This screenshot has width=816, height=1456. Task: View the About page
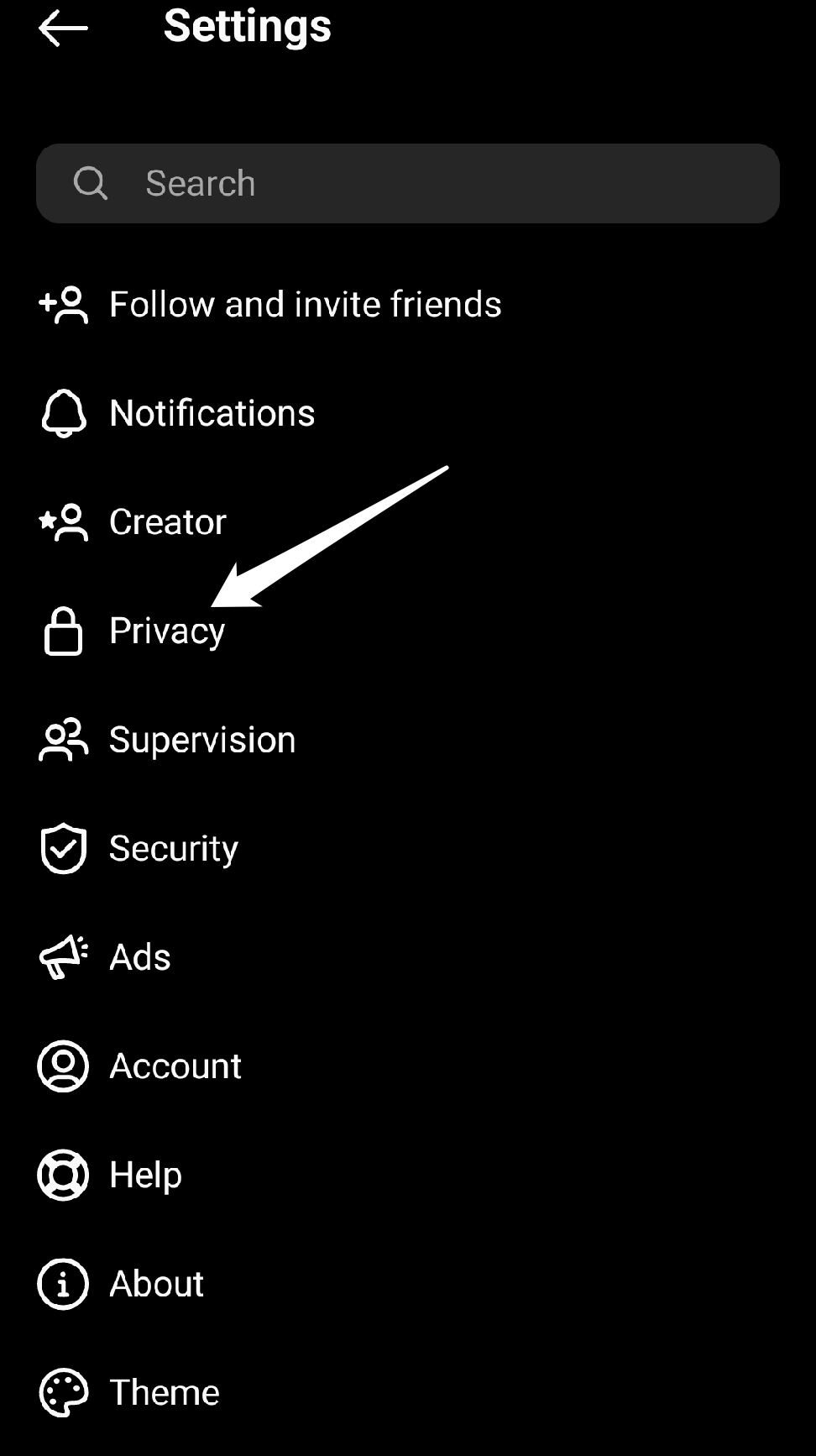click(156, 1284)
